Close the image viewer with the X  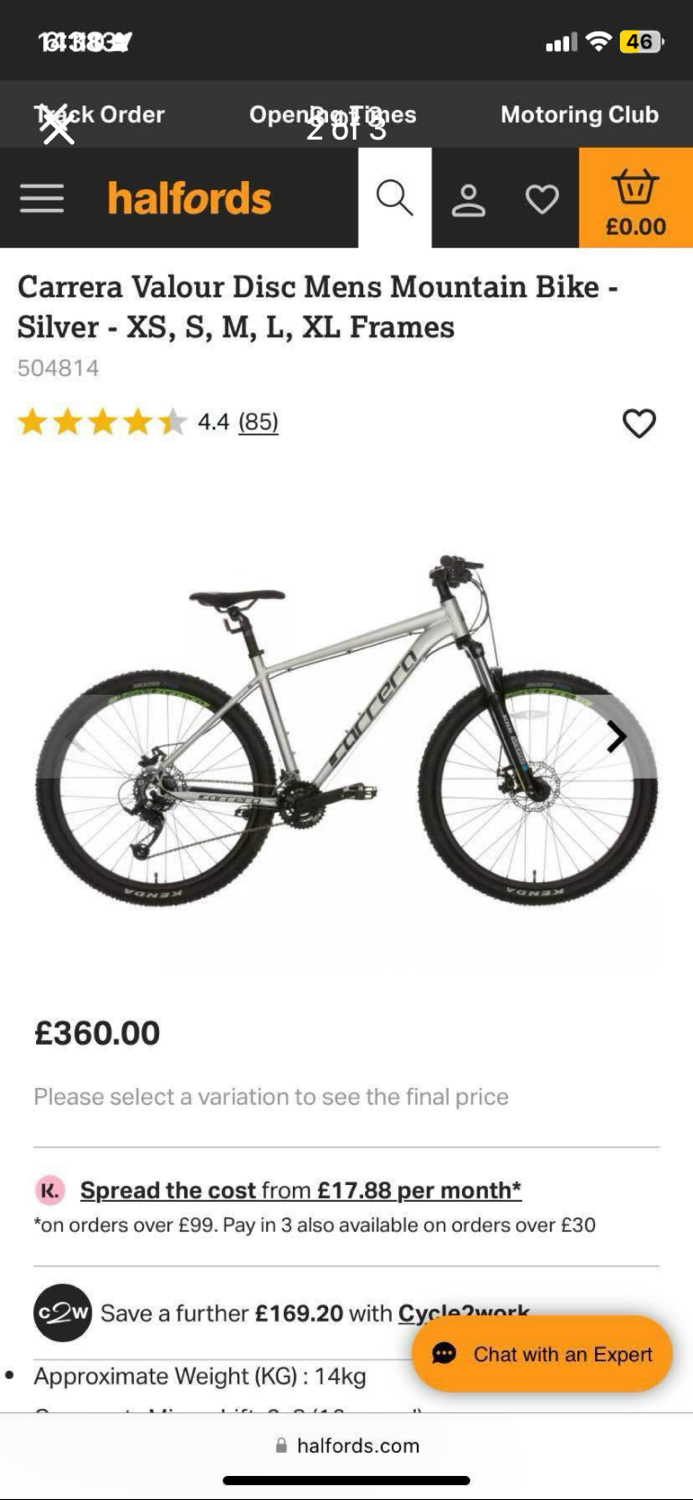58,126
